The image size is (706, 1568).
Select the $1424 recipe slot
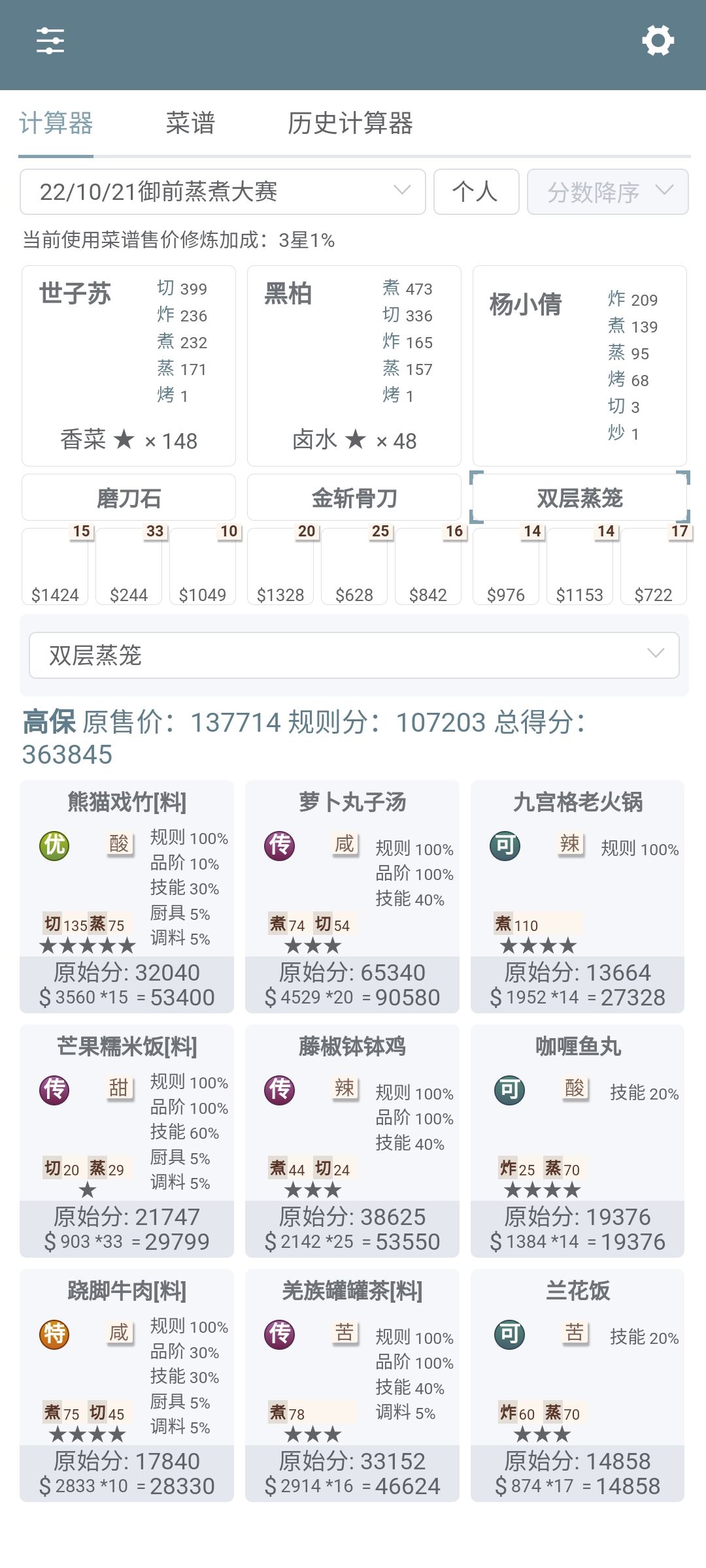[55, 566]
